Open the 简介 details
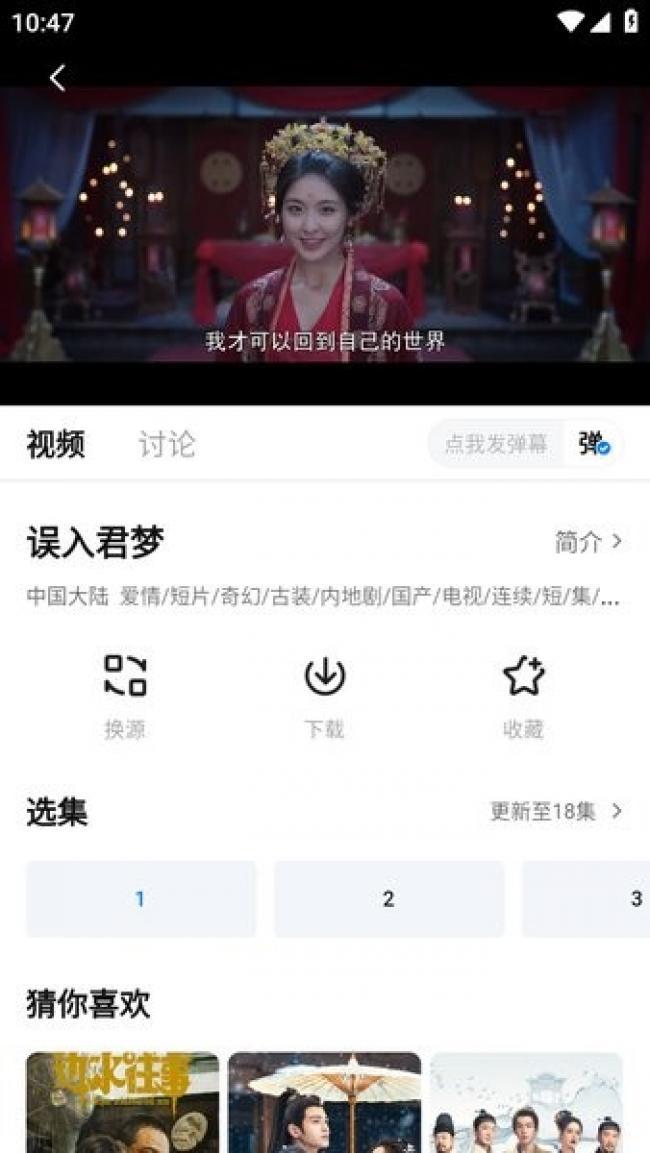 coord(589,542)
